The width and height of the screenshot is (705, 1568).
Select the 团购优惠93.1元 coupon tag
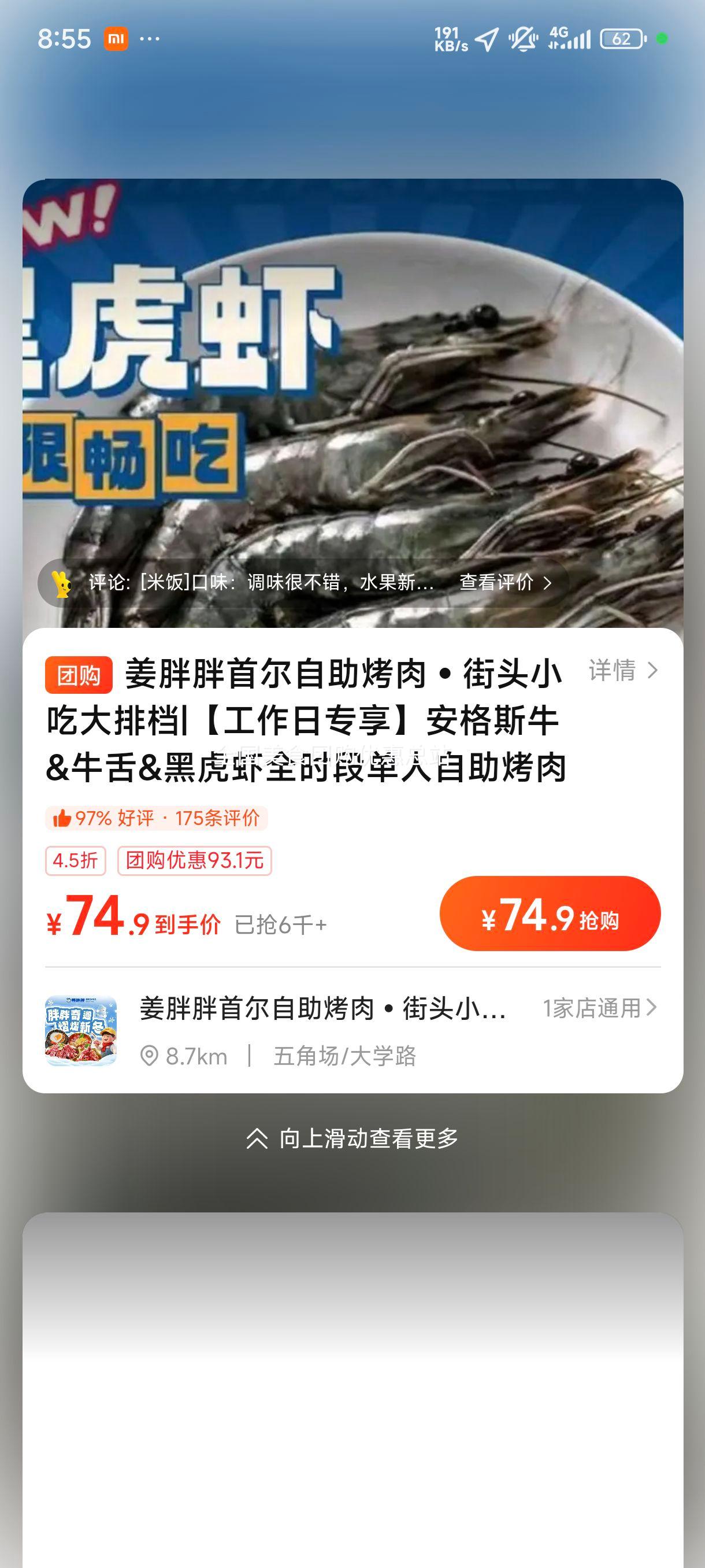pyautogui.click(x=195, y=862)
